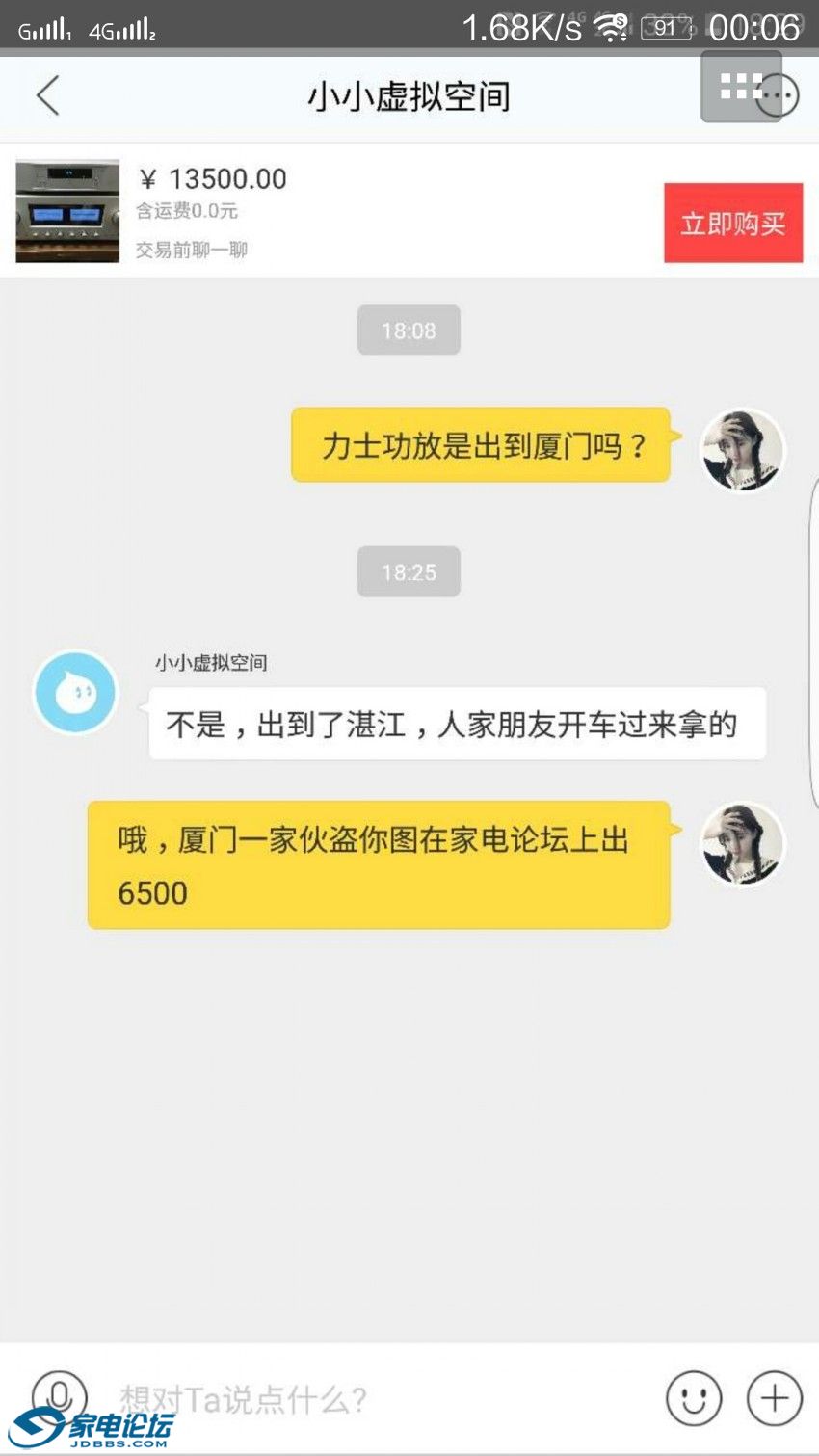819x1456 pixels.
Task: Tap the 18:25 timestamp marker
Action: (x=409, y=571)
